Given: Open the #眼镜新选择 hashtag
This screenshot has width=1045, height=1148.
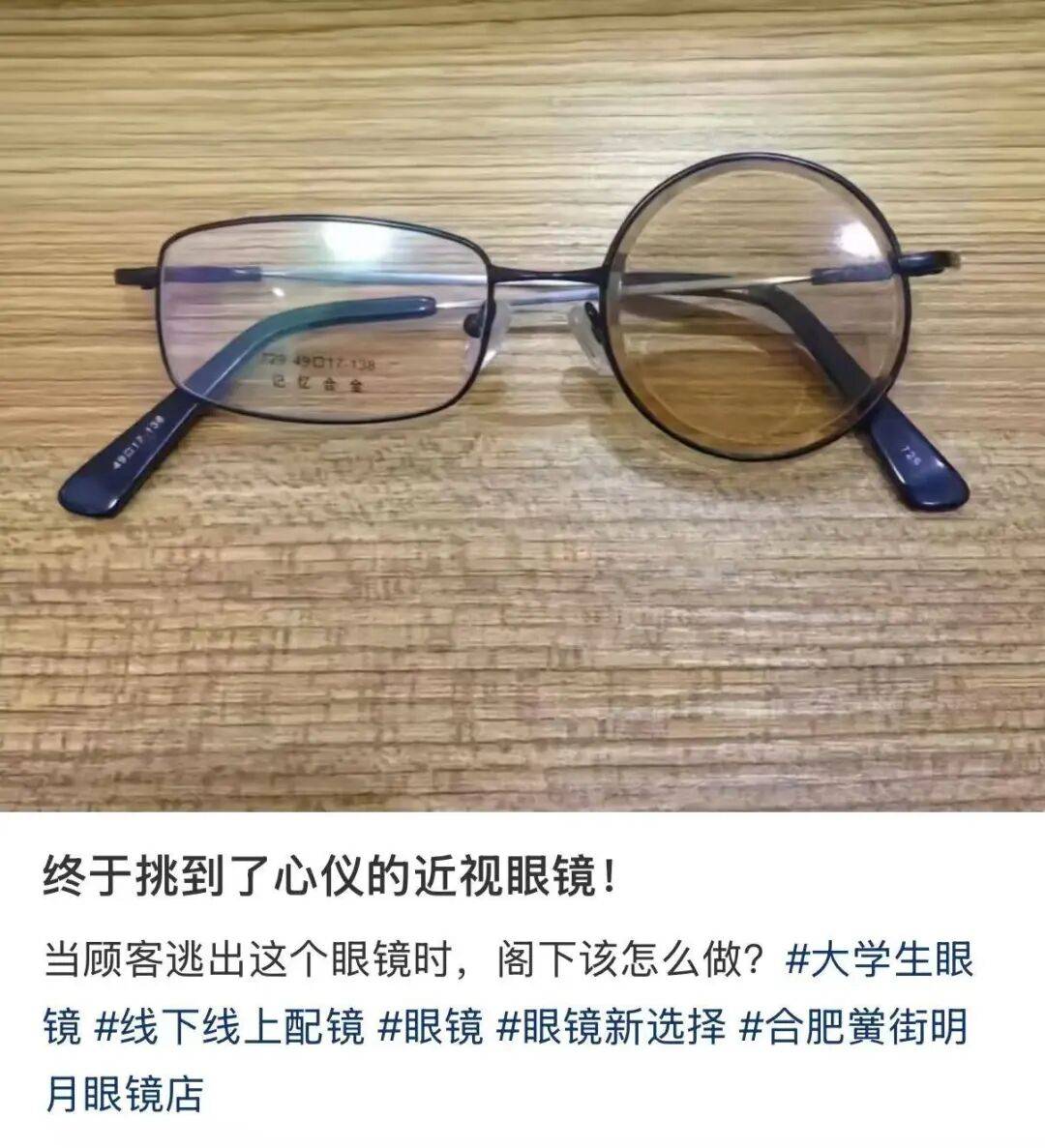Looking at the screenshot, I should click(x=611, y=1026).
